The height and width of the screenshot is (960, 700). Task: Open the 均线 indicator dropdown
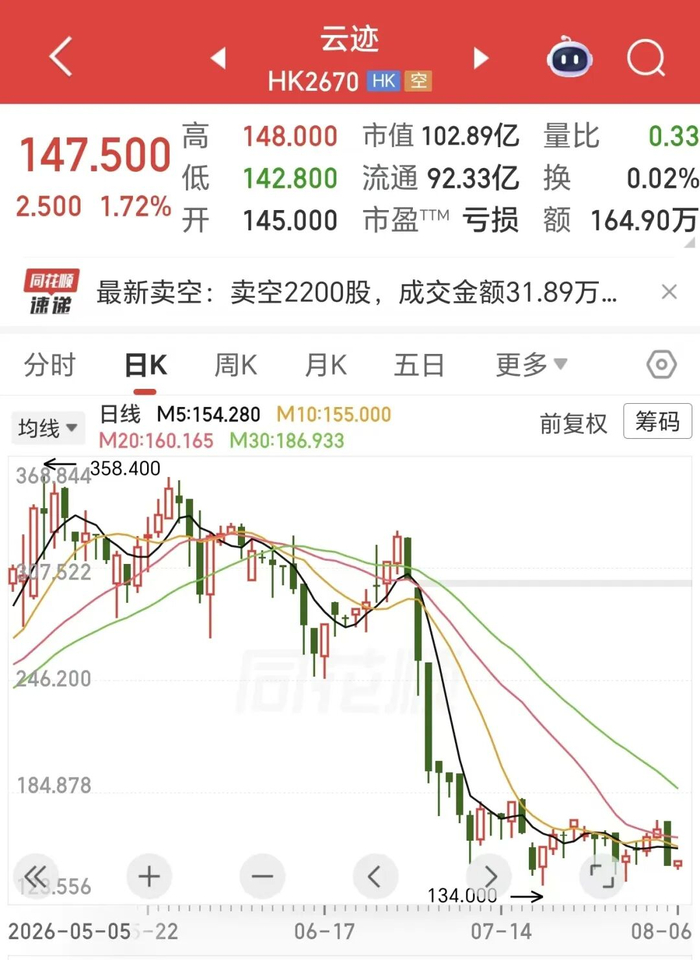coord(48,428)
